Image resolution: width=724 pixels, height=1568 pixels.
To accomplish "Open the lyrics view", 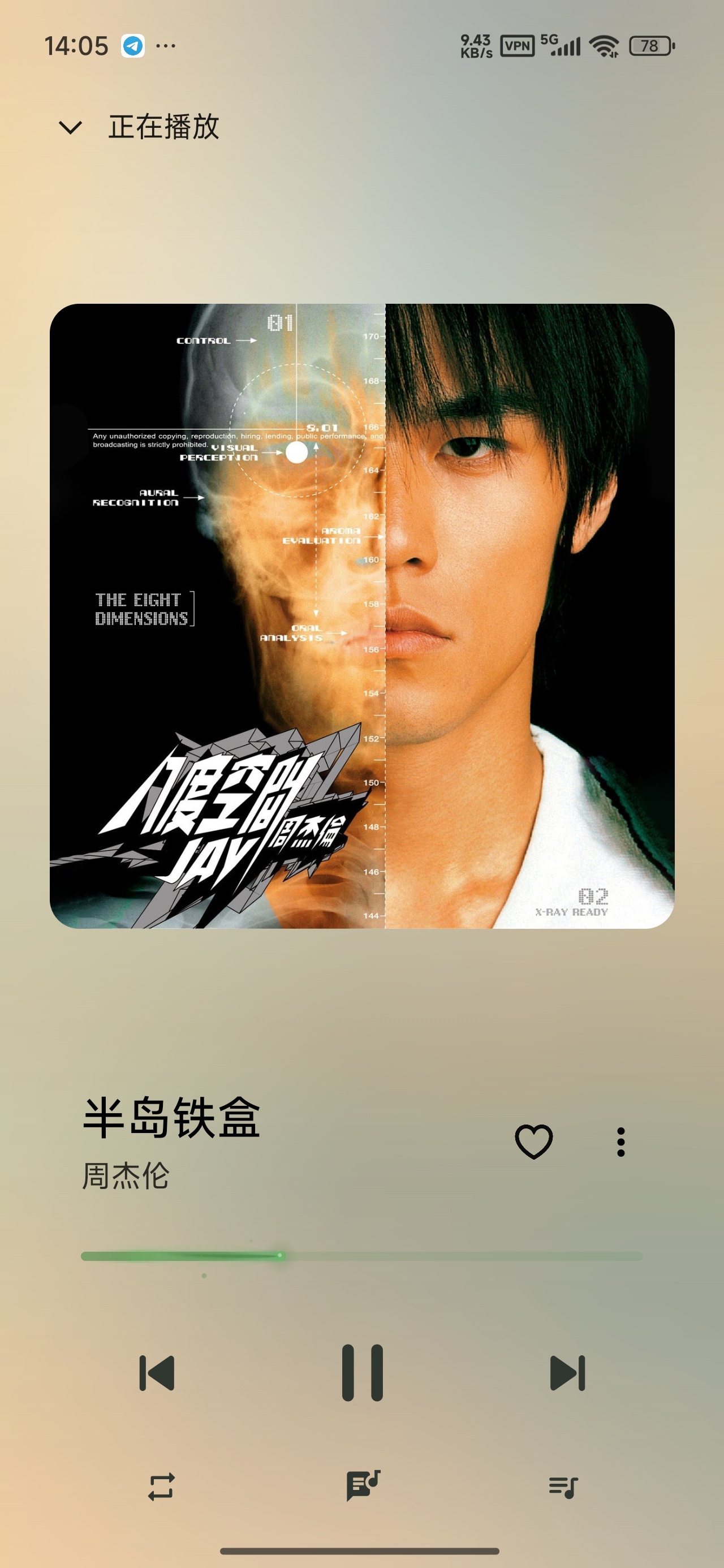I will (x=363, y=1485).
